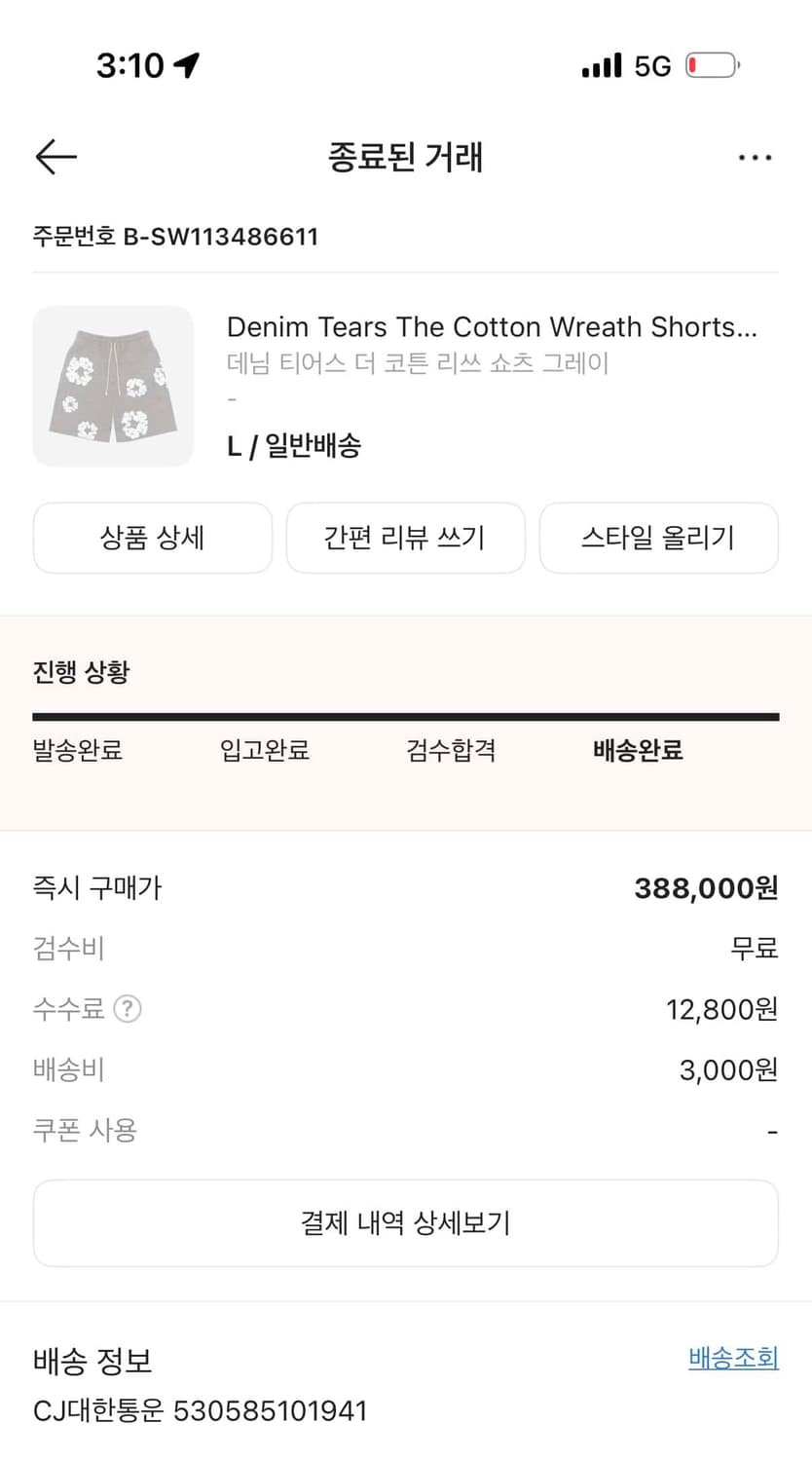Tap 간편 리뷰 쓰기 to write a review
Viewport: 812px width, 1461px height.
(405, 538)
